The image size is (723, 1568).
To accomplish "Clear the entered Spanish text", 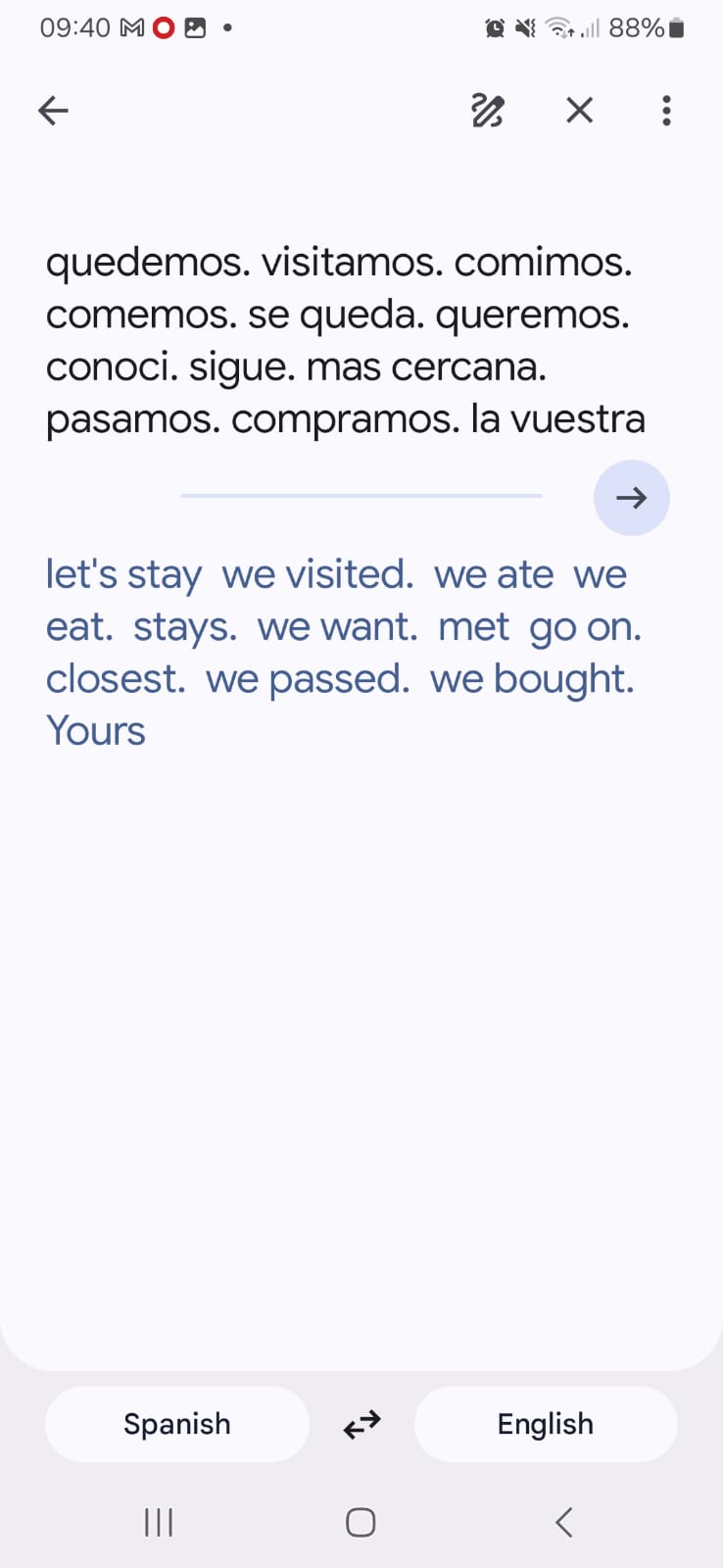I will pos(580,111).
